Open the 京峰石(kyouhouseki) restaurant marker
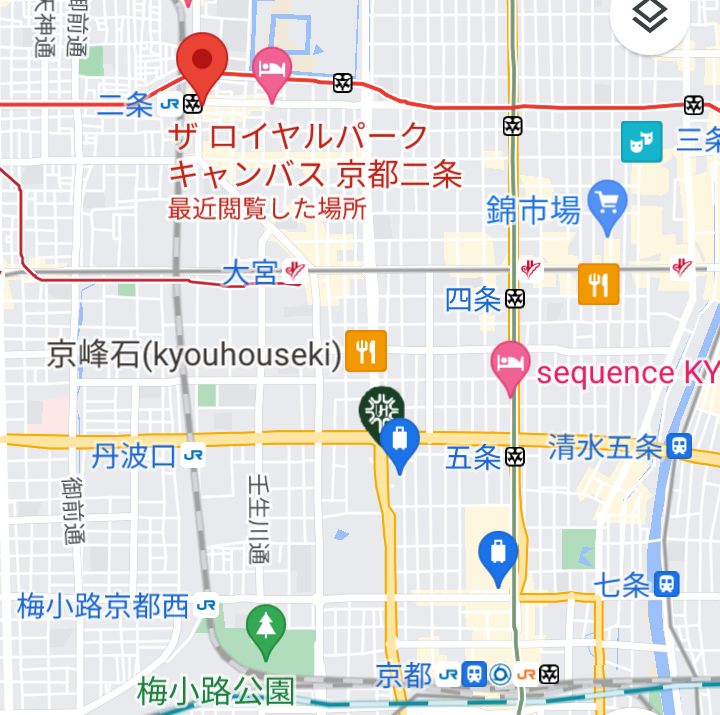 pos(366,351)
